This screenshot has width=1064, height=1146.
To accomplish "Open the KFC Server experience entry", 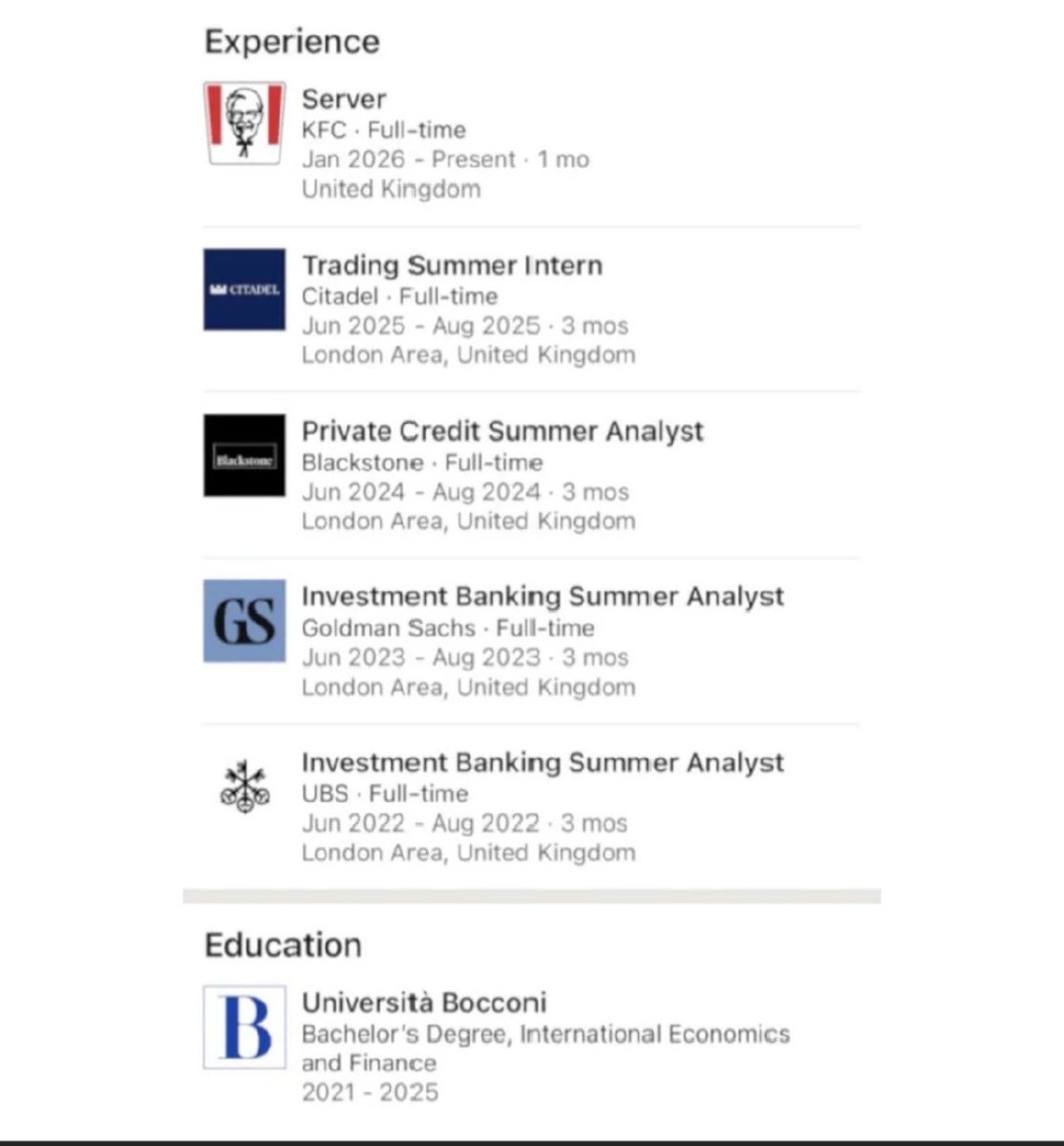I will pyautogui.click(x=344, y=99).
